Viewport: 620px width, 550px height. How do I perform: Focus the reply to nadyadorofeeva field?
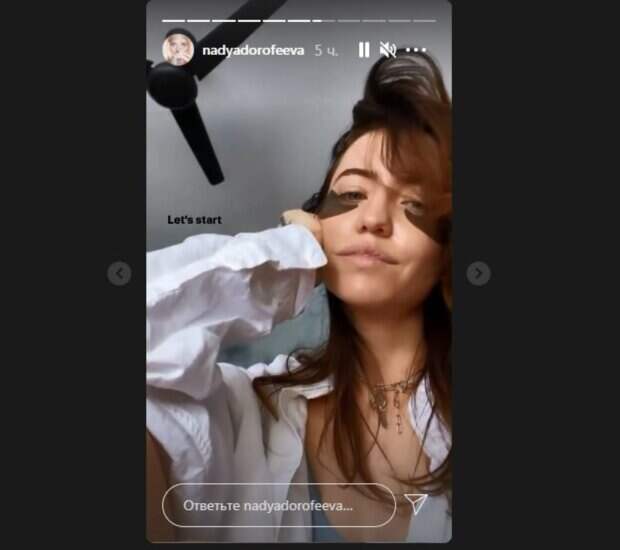click(x=278, y=505)
